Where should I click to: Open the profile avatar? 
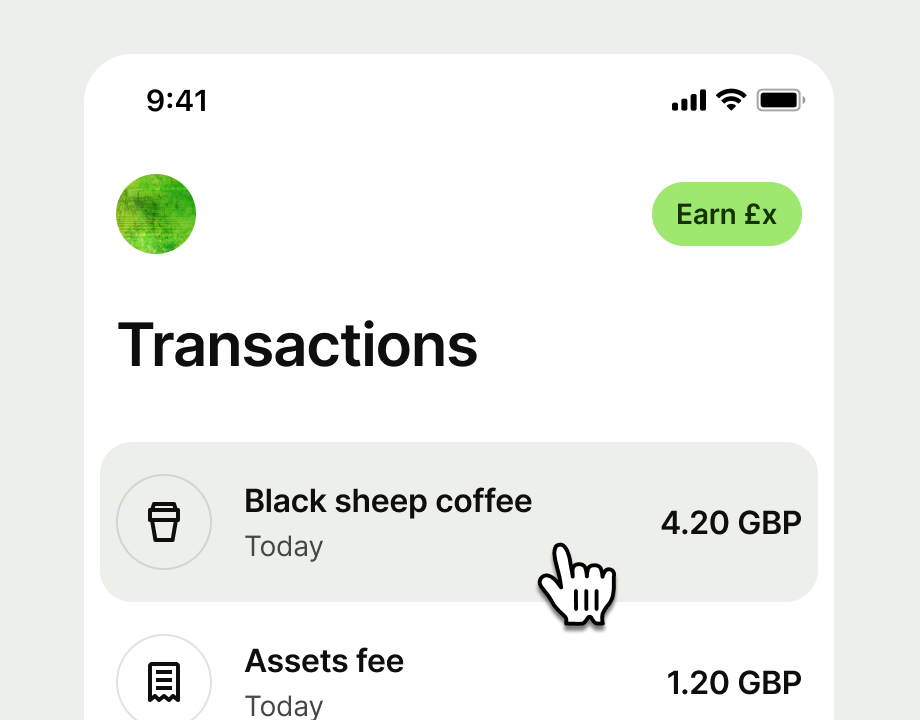[x=156, y=214]
